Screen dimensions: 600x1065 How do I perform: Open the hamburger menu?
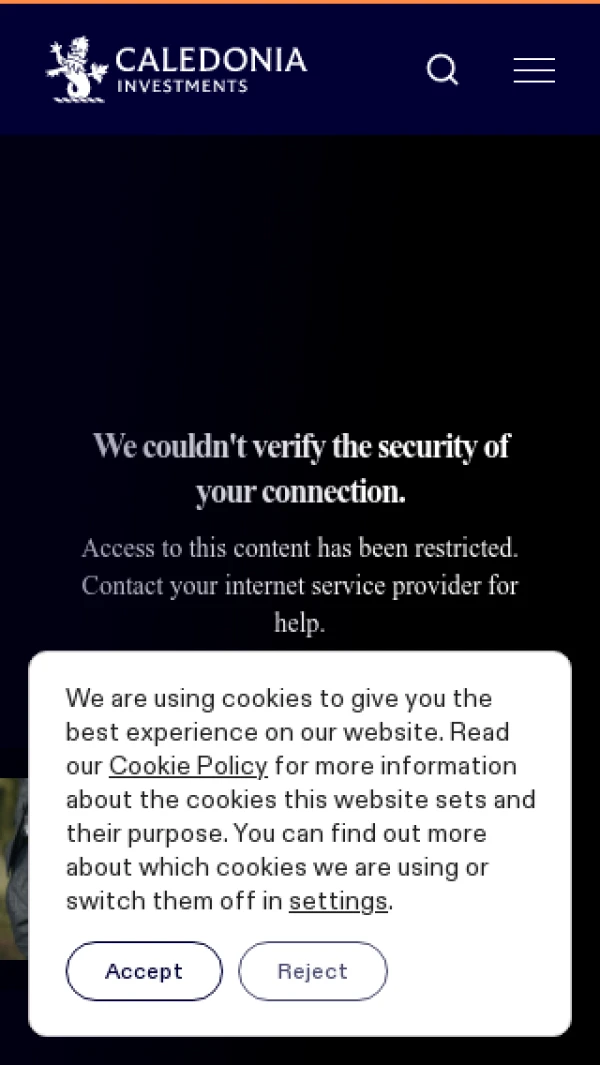click(534, 70)
